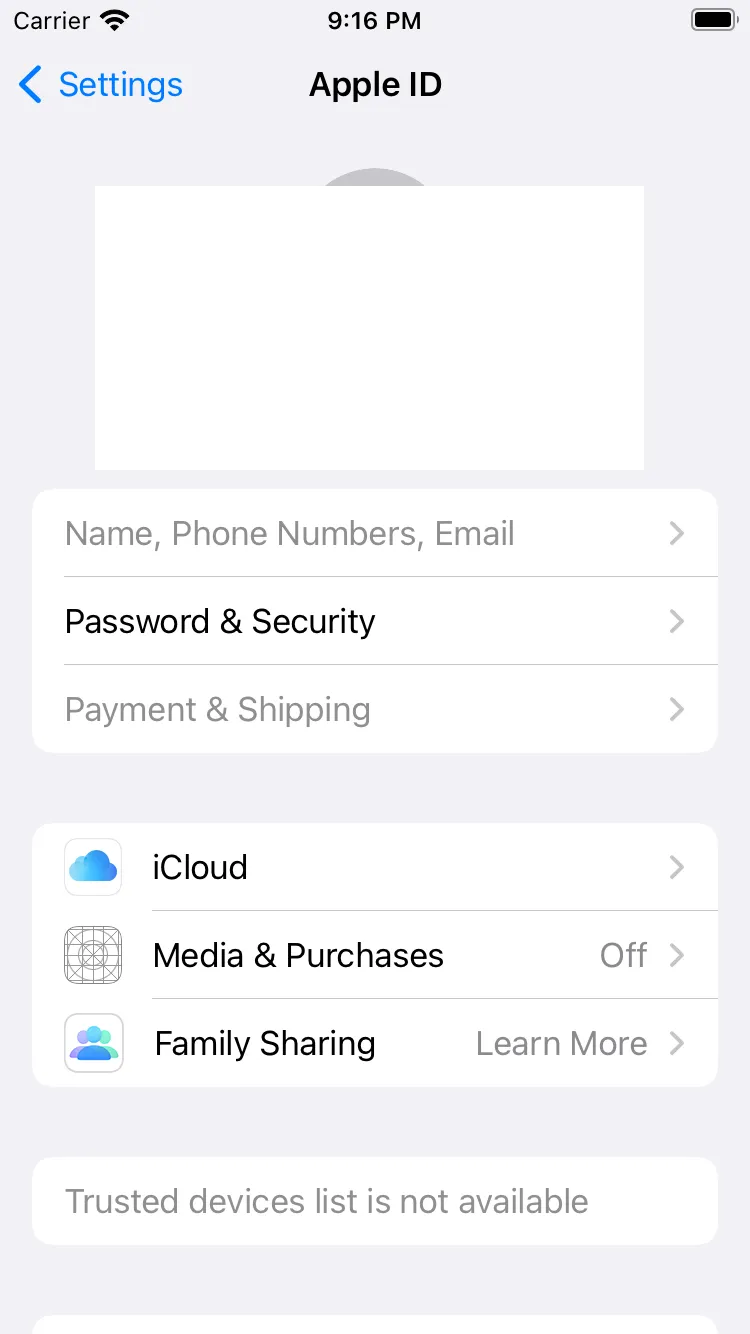The height and width of the screenshot is (1334, 750).
Task: Go back to Settings
Action: click(x=100, y=85)
